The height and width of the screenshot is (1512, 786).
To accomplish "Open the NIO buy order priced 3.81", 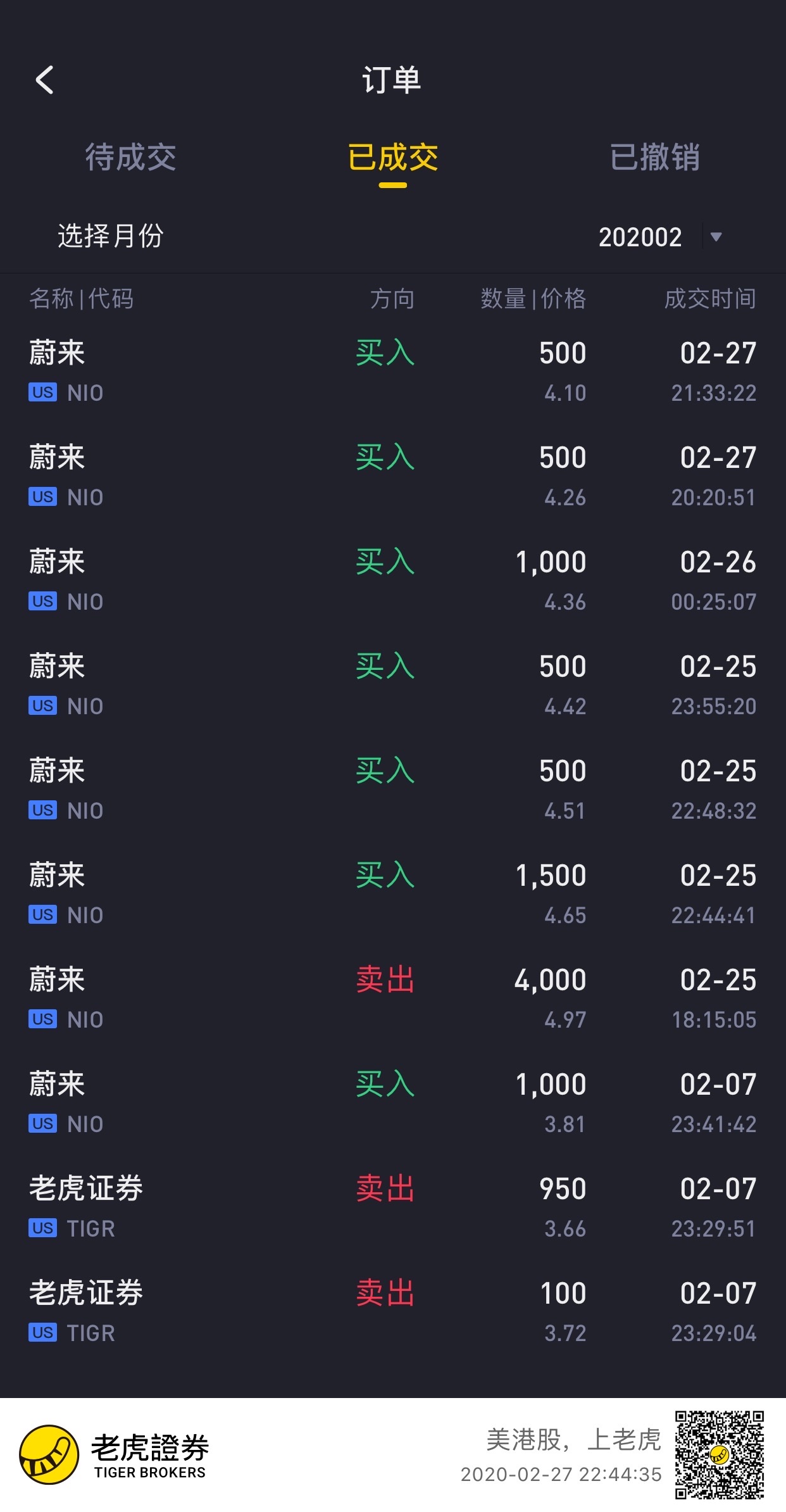I will click(x=393, y=1103).
